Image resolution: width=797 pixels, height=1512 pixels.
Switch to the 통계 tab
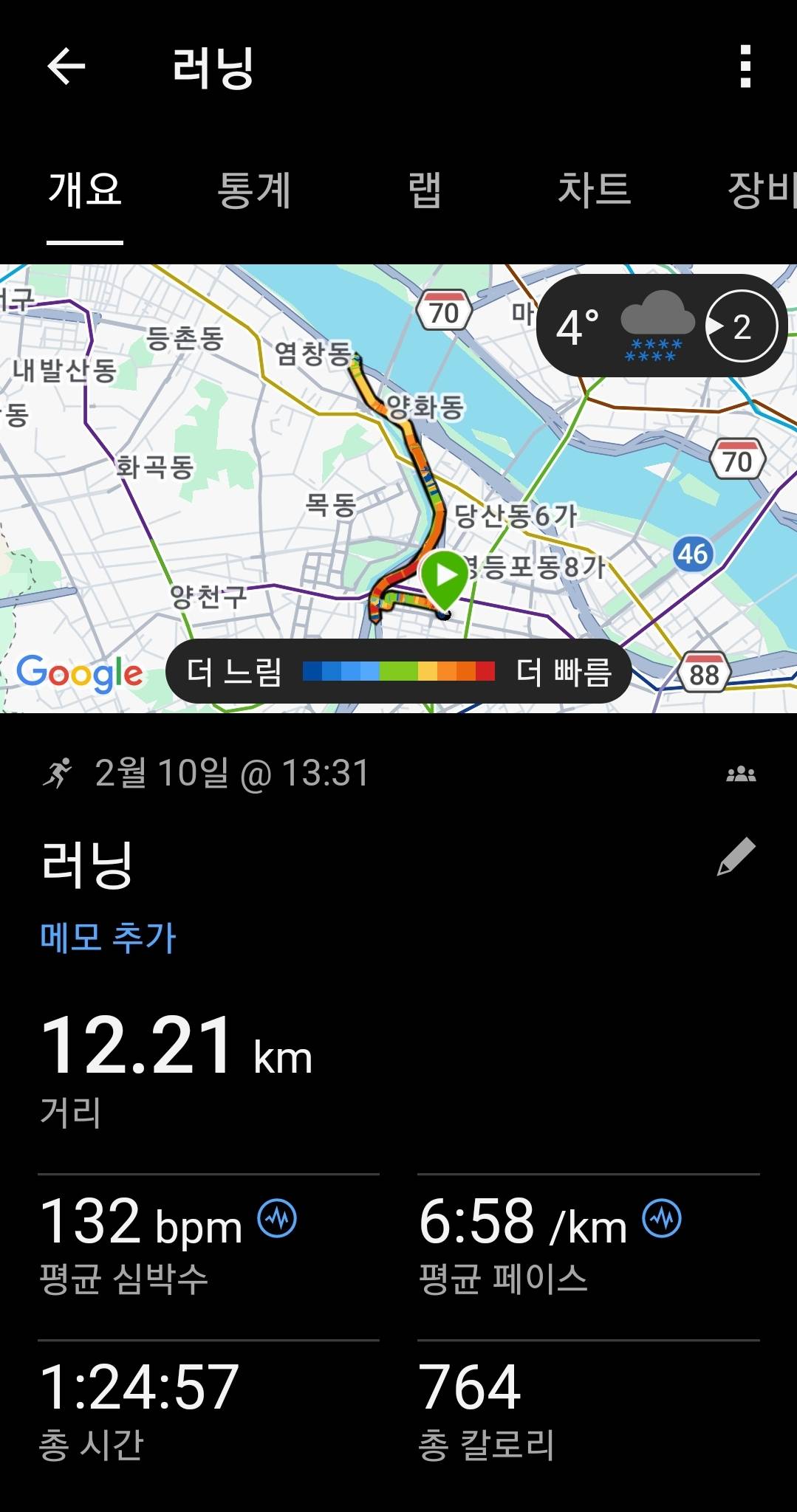click(253, 190)
